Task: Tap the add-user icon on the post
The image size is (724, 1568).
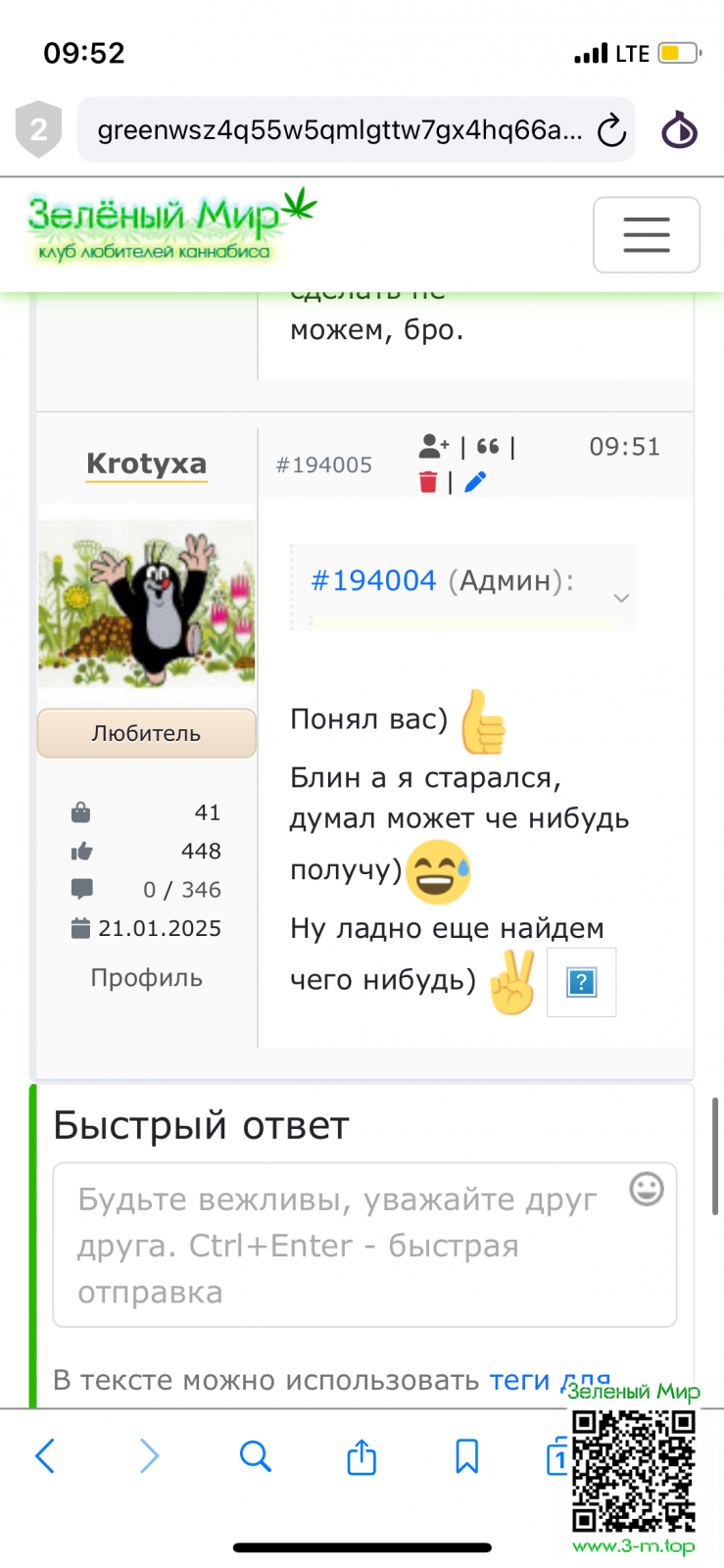Action: click(x=434, y=447)
